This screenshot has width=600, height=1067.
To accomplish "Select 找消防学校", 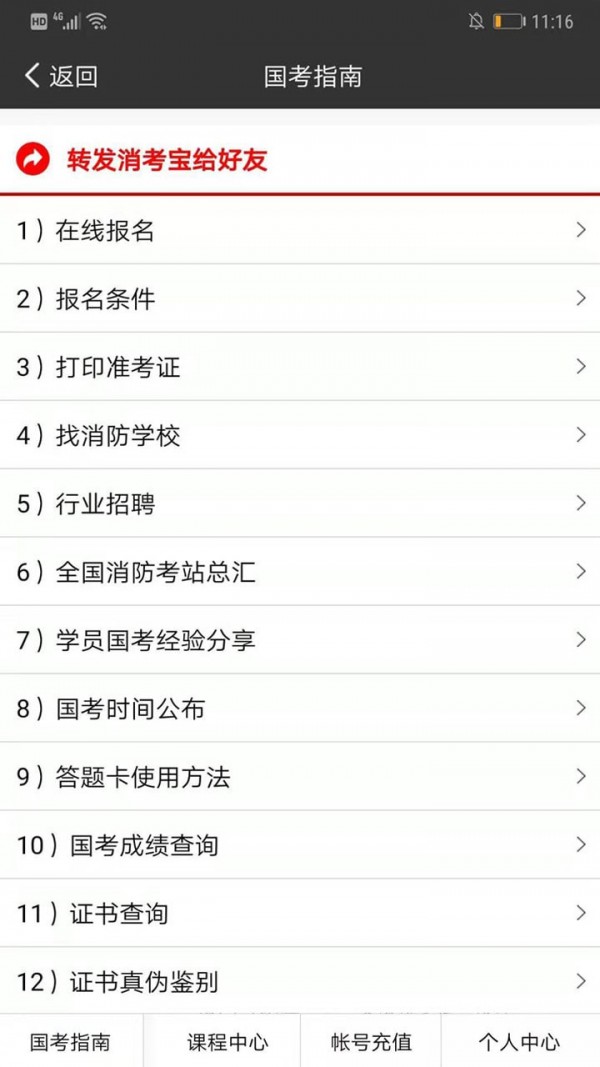I will (300, 436).
